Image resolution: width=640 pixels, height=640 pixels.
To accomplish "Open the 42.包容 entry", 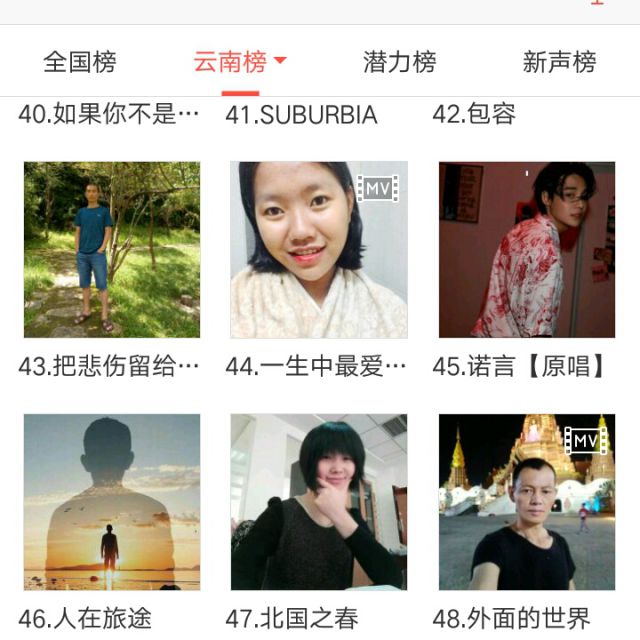I will pos(474,115).
